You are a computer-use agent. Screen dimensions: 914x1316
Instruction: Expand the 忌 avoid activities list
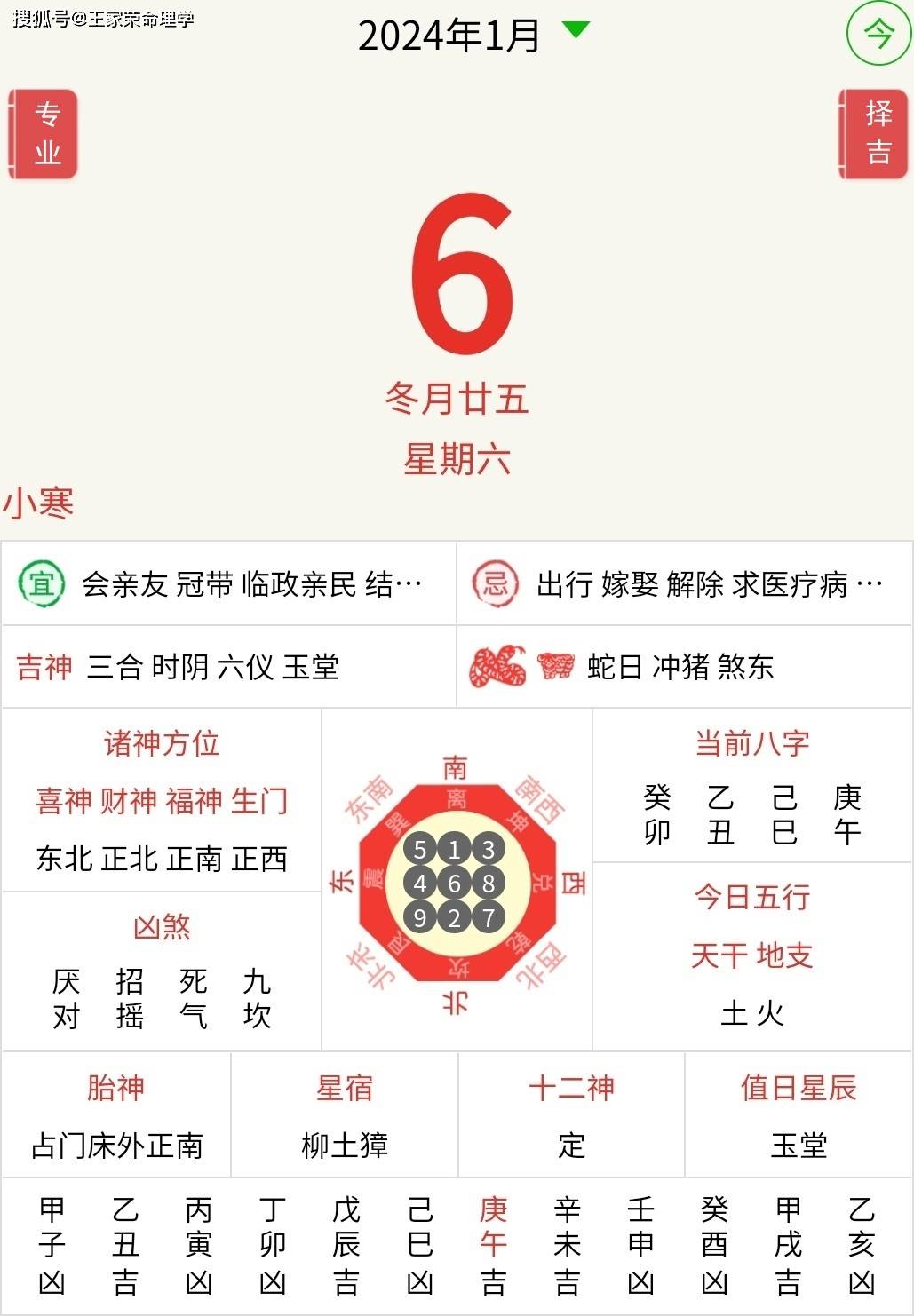(684, 583)
